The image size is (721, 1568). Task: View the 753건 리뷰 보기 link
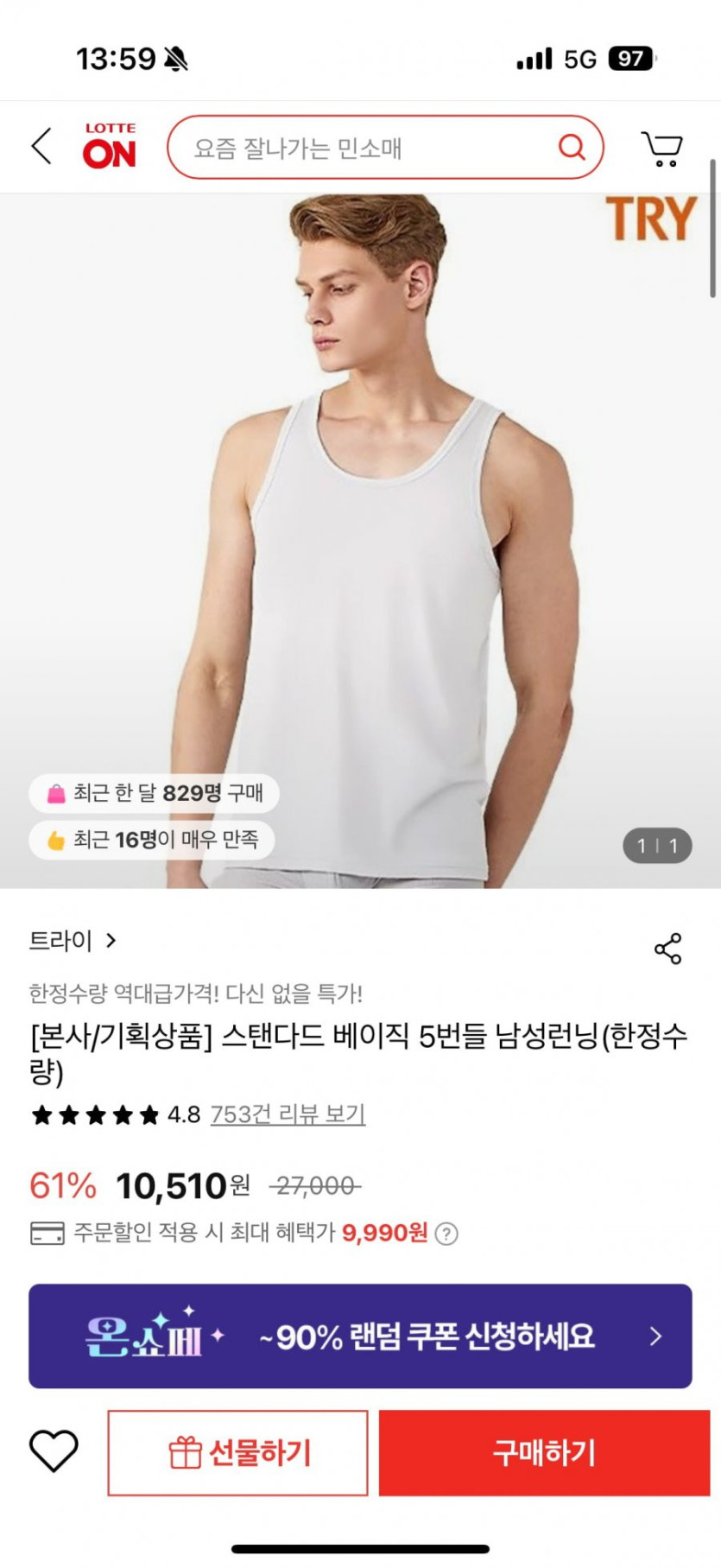[288, 1114]
